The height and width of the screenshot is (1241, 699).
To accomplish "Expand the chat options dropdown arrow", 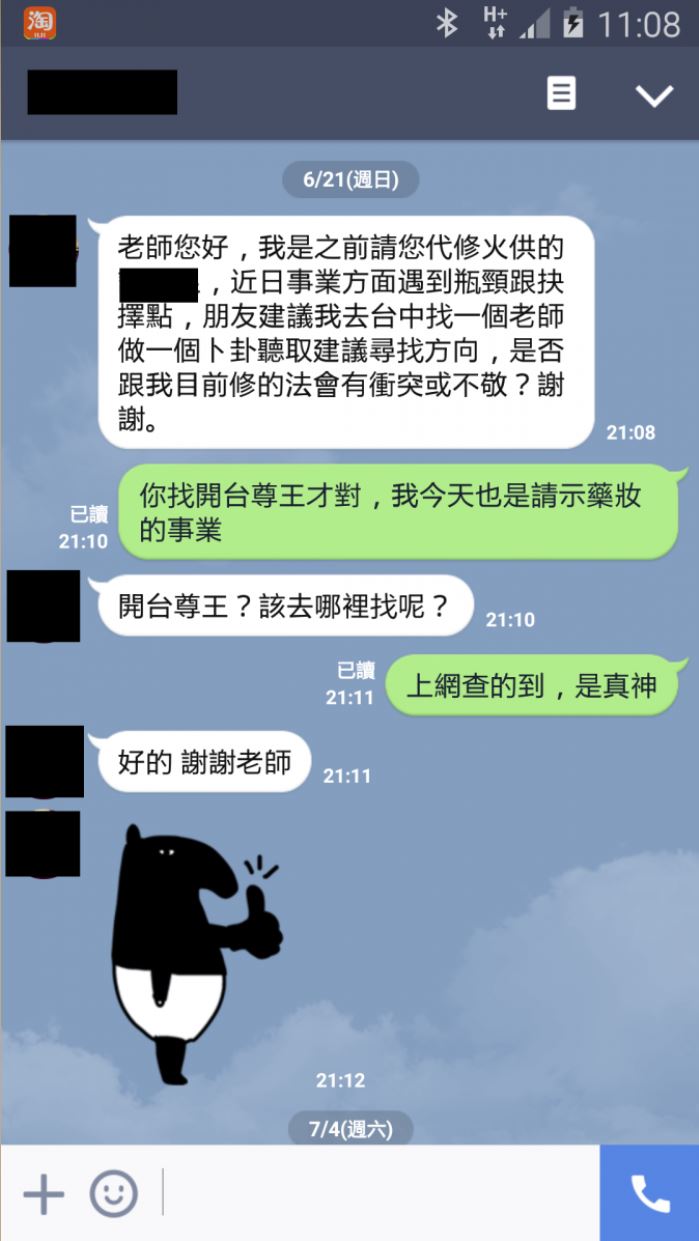I will (655, 95).
